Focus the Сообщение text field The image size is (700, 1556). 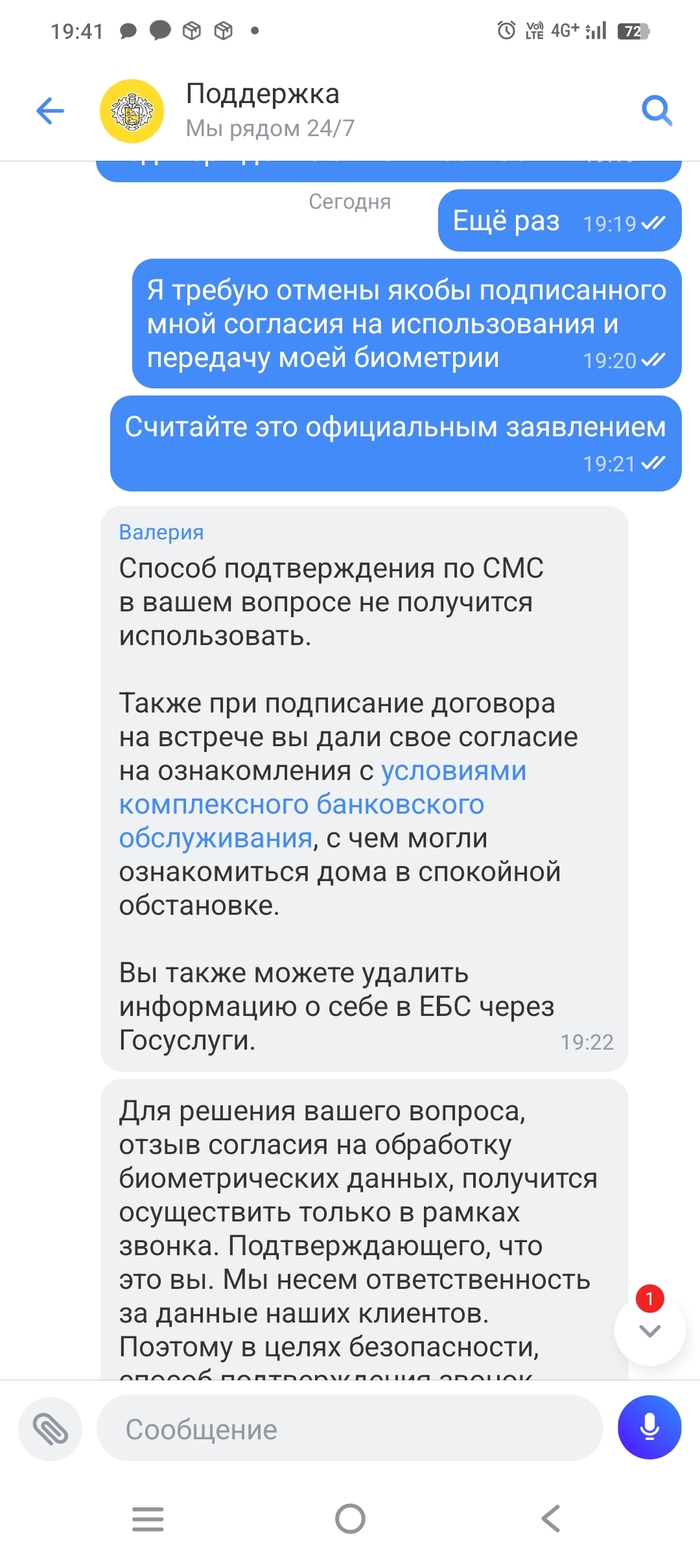click(x=350, y=1428)
